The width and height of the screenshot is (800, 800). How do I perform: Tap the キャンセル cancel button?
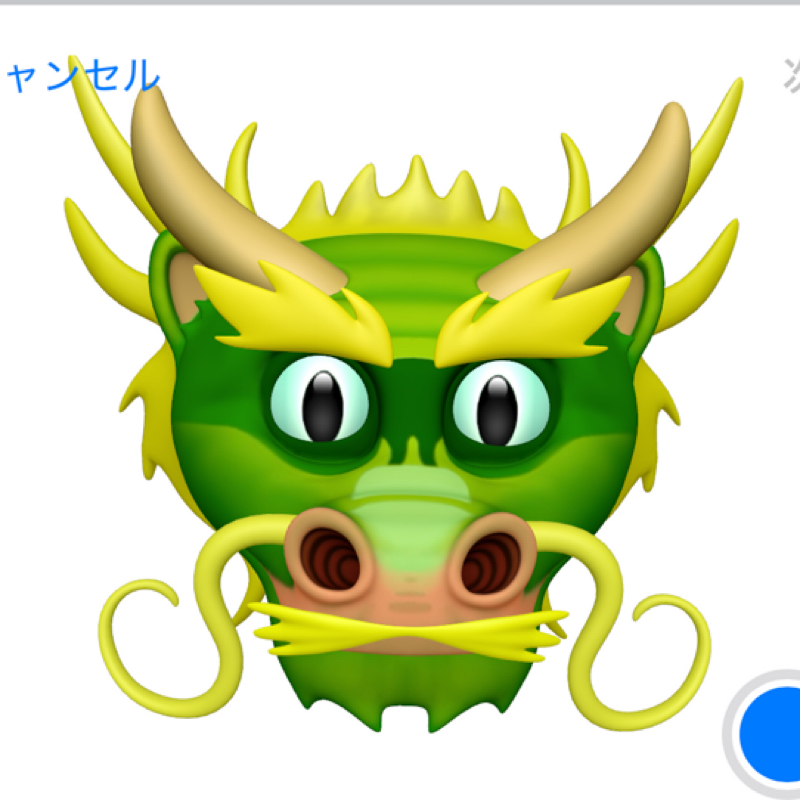[x=78, y=76]
